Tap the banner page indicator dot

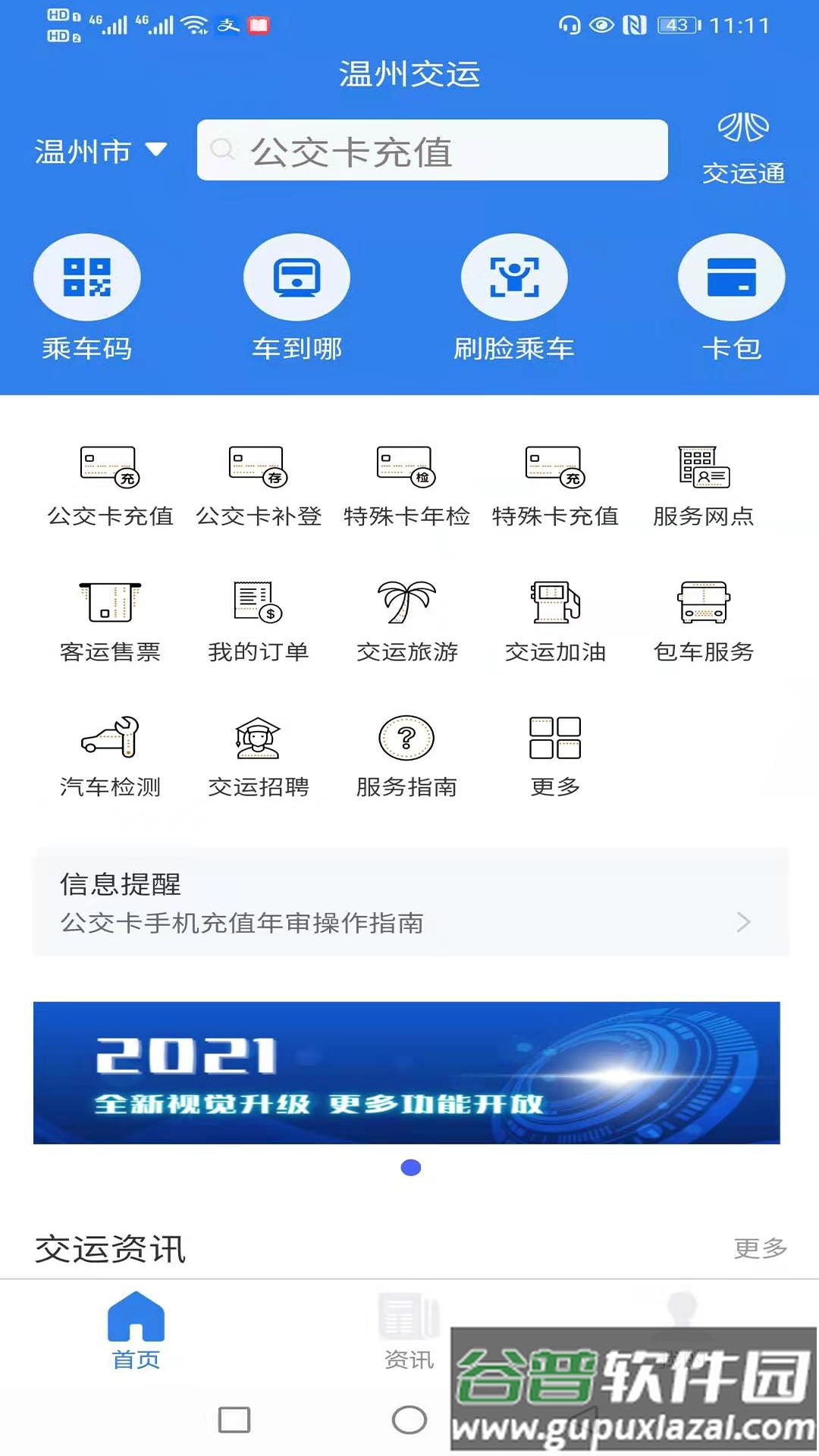tap(412, 1169)
